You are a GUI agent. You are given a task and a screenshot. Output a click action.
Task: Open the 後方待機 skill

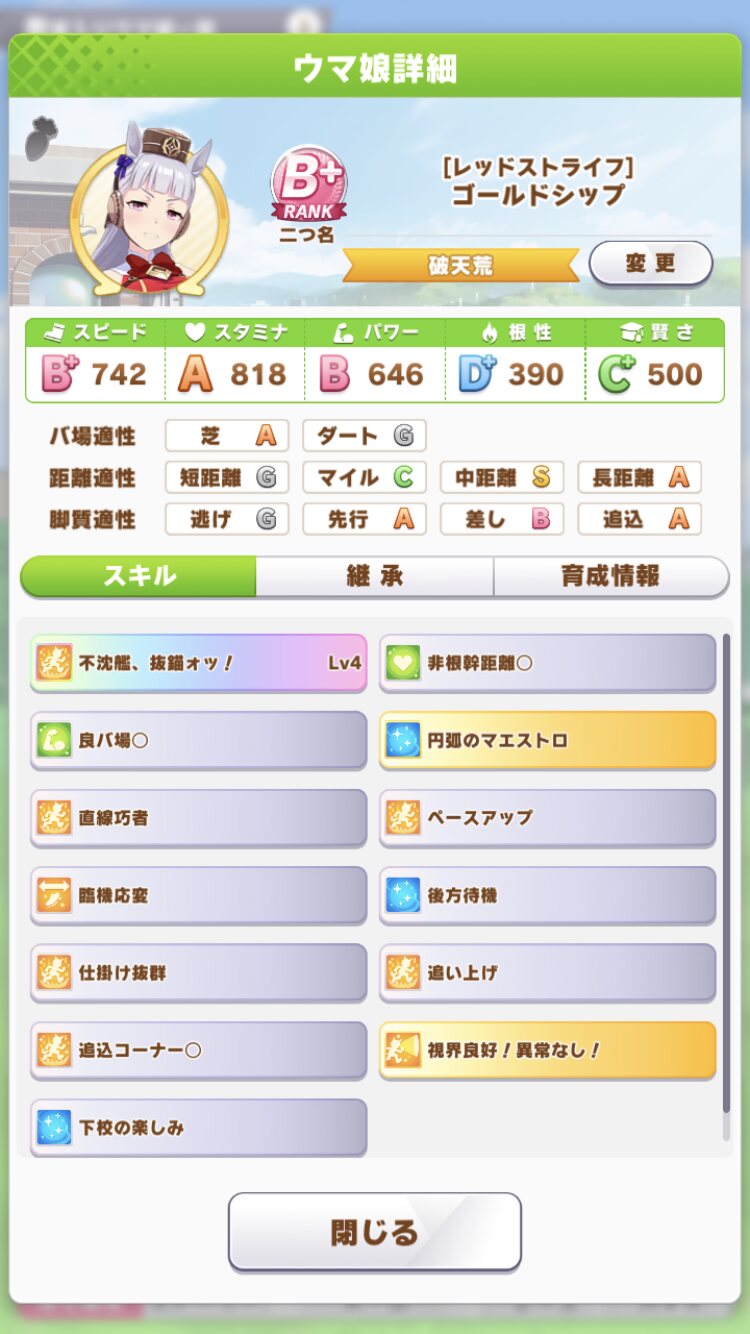click(x=547, y=895)
